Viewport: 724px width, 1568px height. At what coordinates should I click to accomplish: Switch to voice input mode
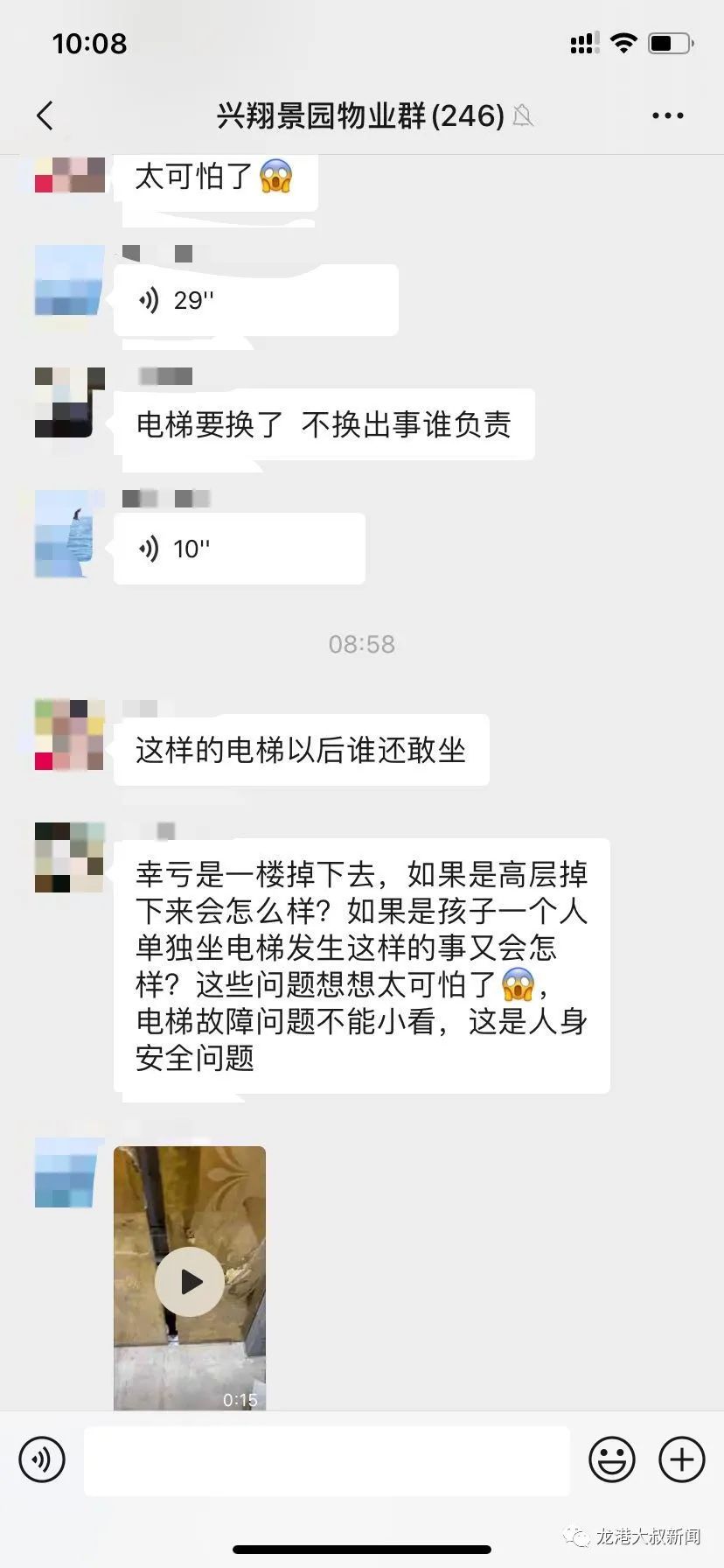tap(42, 1460)
